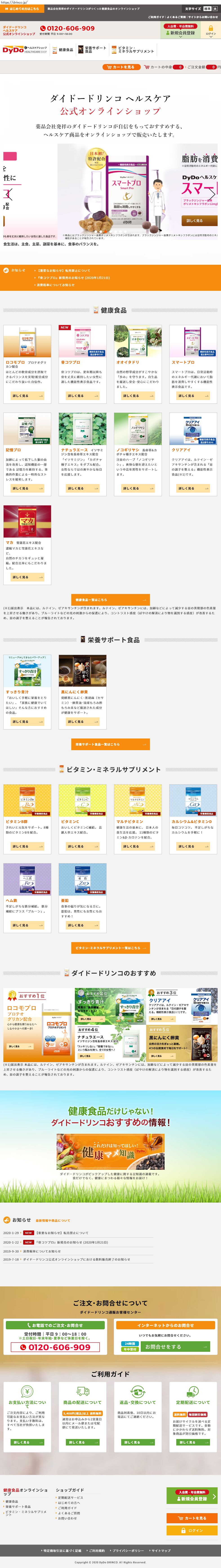This screenshot has height=1568, width=221.
Task: Open 健康食品一覧はこちら button
Action: (110, 600)
